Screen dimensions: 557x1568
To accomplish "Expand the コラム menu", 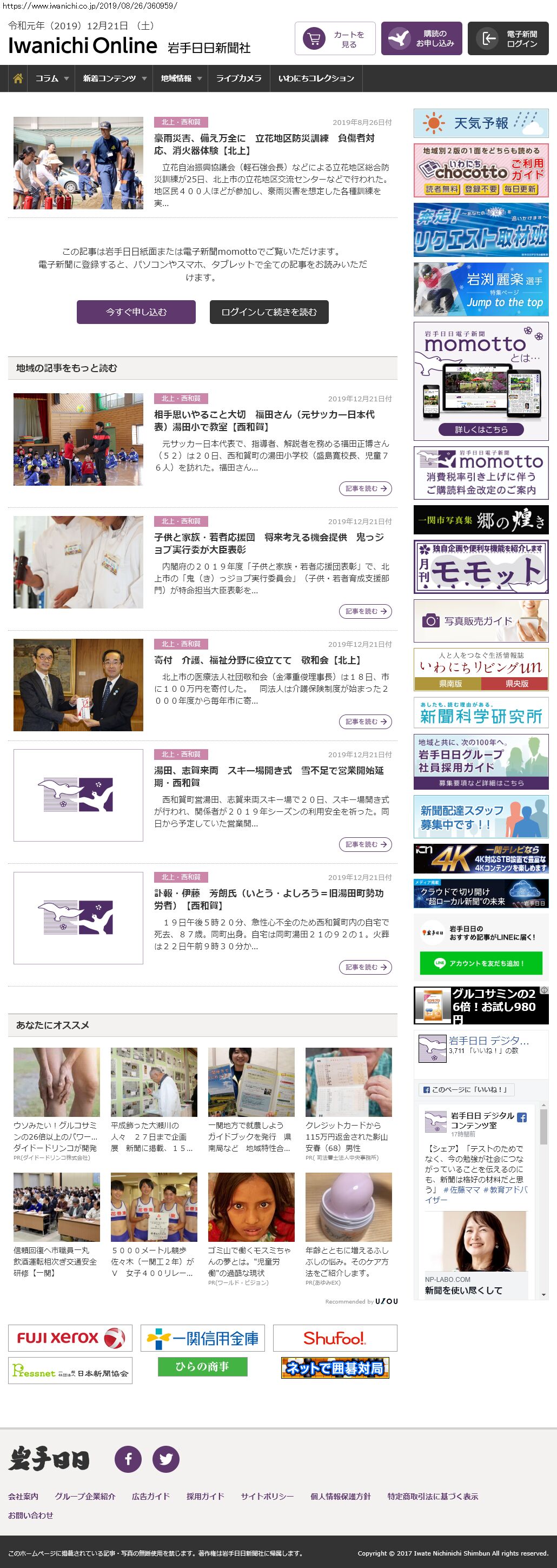I will (x=51, y=78).
